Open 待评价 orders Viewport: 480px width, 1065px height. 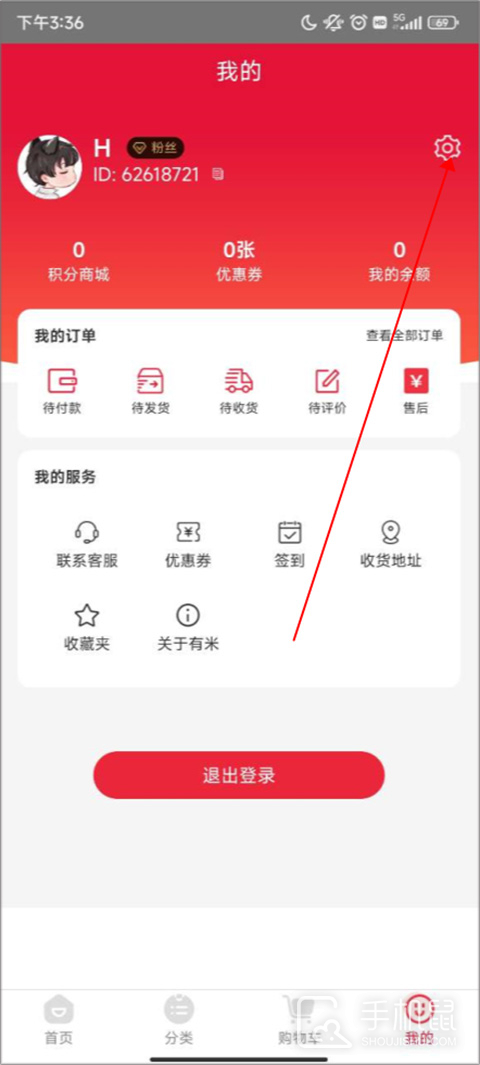327,391
